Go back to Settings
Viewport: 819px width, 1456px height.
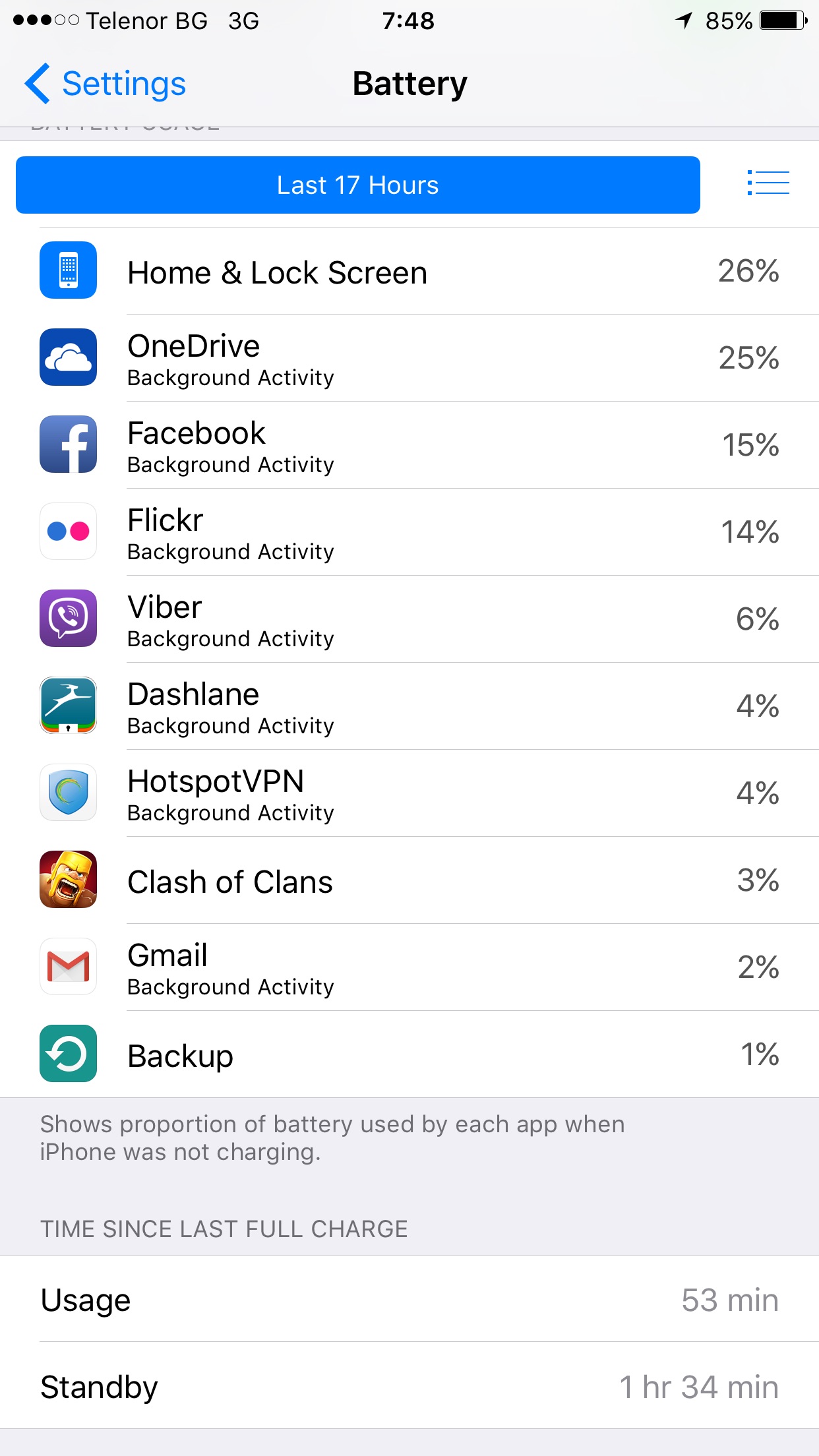coord(106,84)
